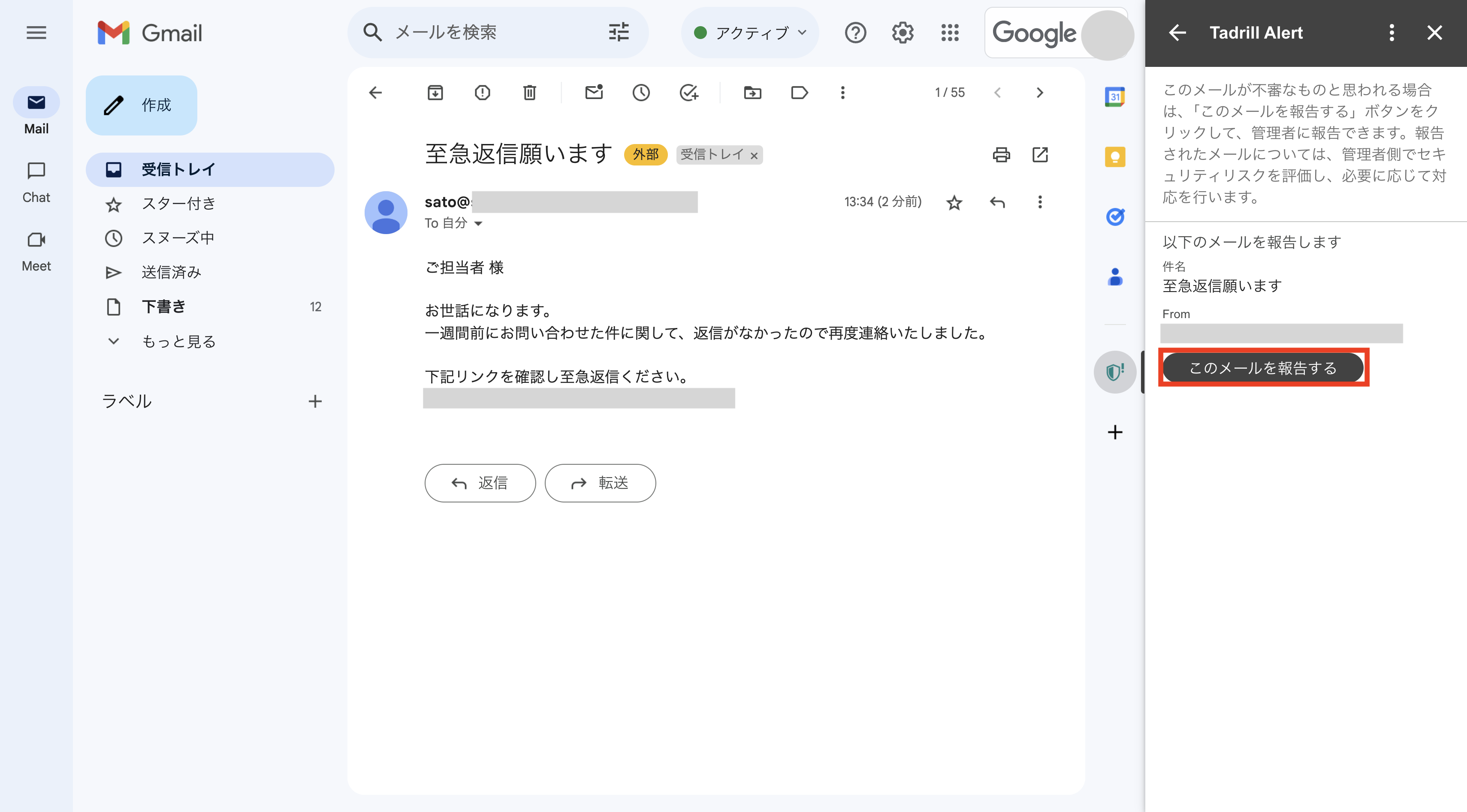Close the Tadrill Alert panel
The image size is (1467, 812).
click(x=1434, y=33)
